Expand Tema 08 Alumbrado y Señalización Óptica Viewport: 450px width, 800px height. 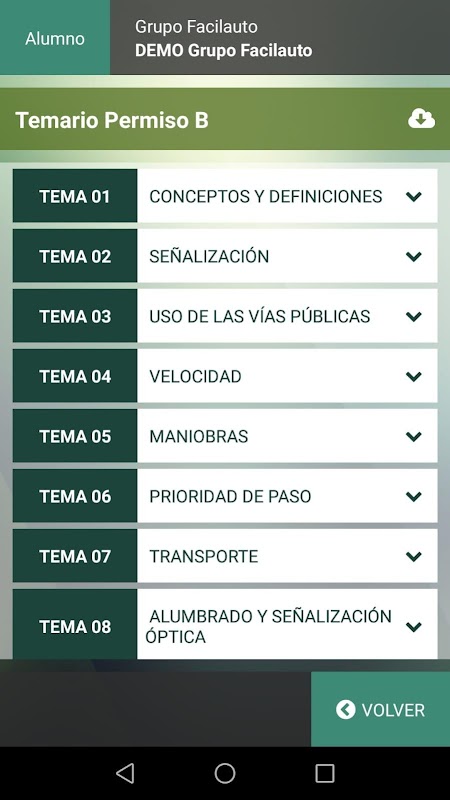tap(225, 624)
